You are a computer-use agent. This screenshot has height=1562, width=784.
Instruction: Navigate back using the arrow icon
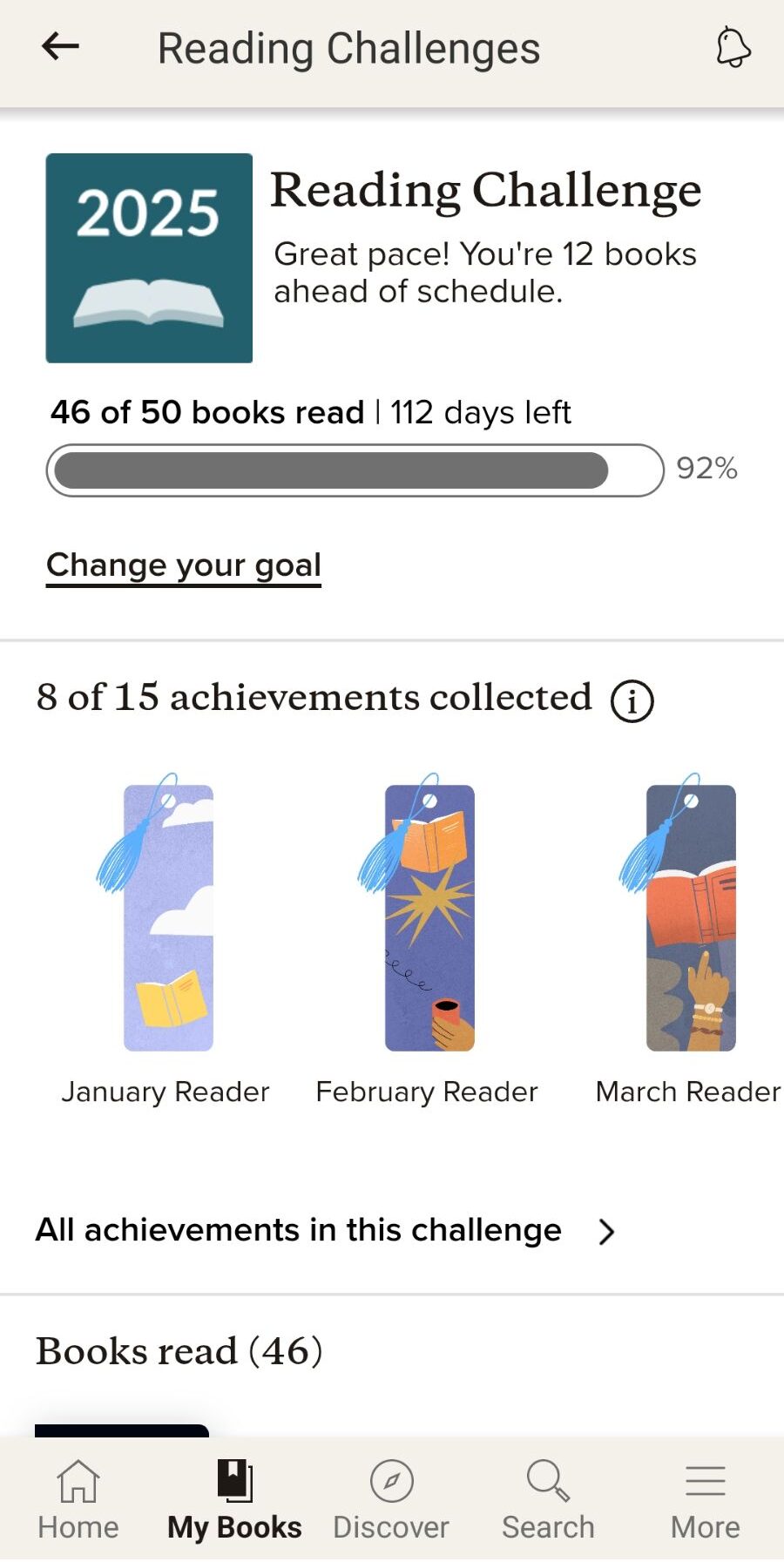pos(57,48)
